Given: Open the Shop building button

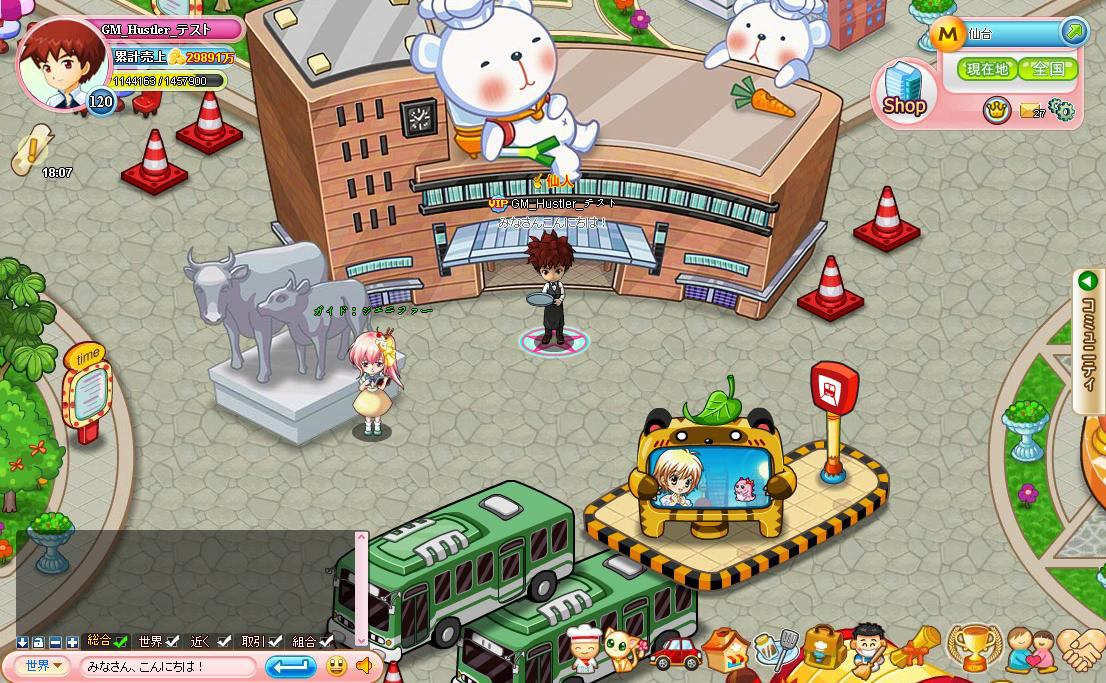Looking at the screenshot, I should pyautogui.click(x=904, y=92).
